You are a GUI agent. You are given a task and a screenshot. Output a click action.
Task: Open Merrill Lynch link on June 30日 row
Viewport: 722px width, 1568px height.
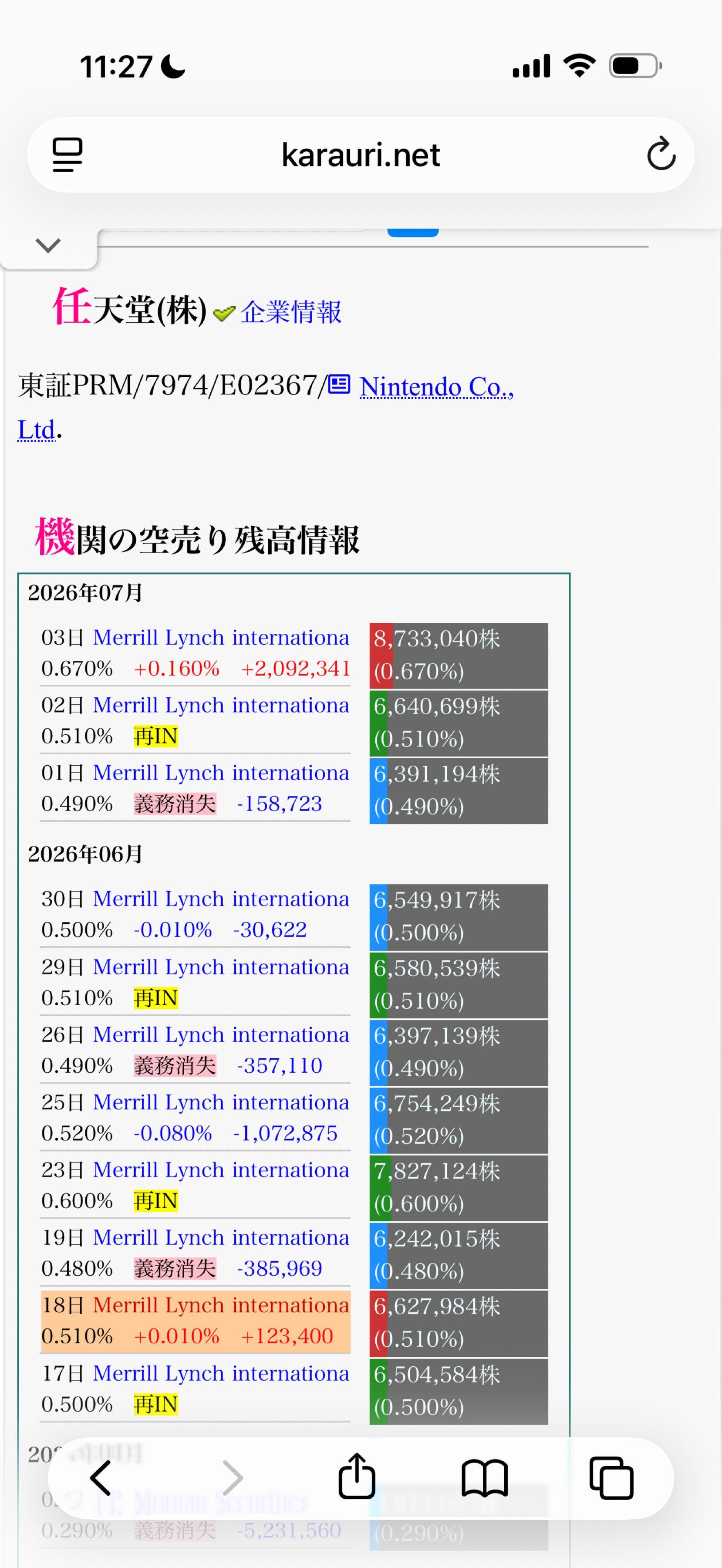pos(221,899)
